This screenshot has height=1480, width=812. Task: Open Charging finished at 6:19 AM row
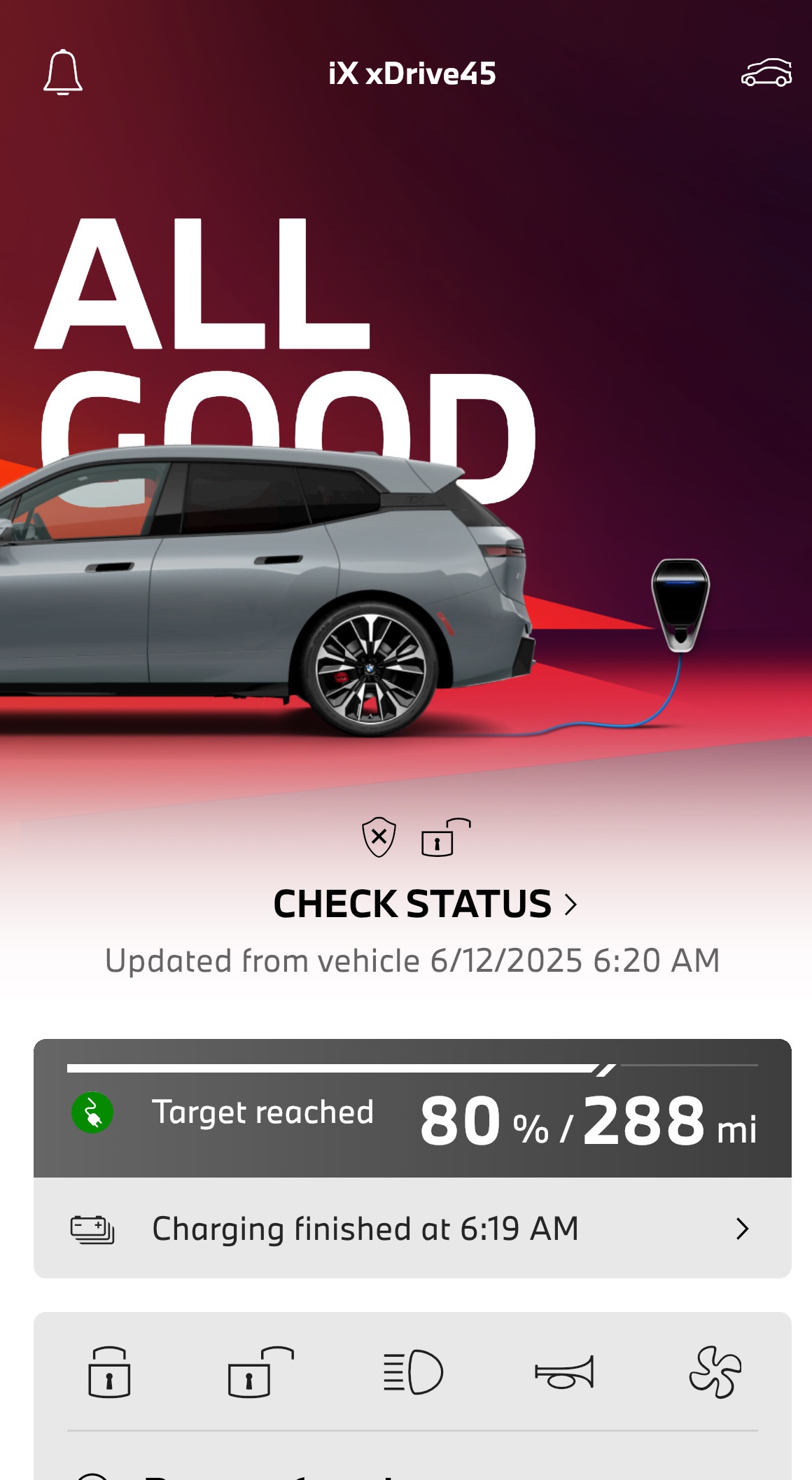(x=412, y=1228)
